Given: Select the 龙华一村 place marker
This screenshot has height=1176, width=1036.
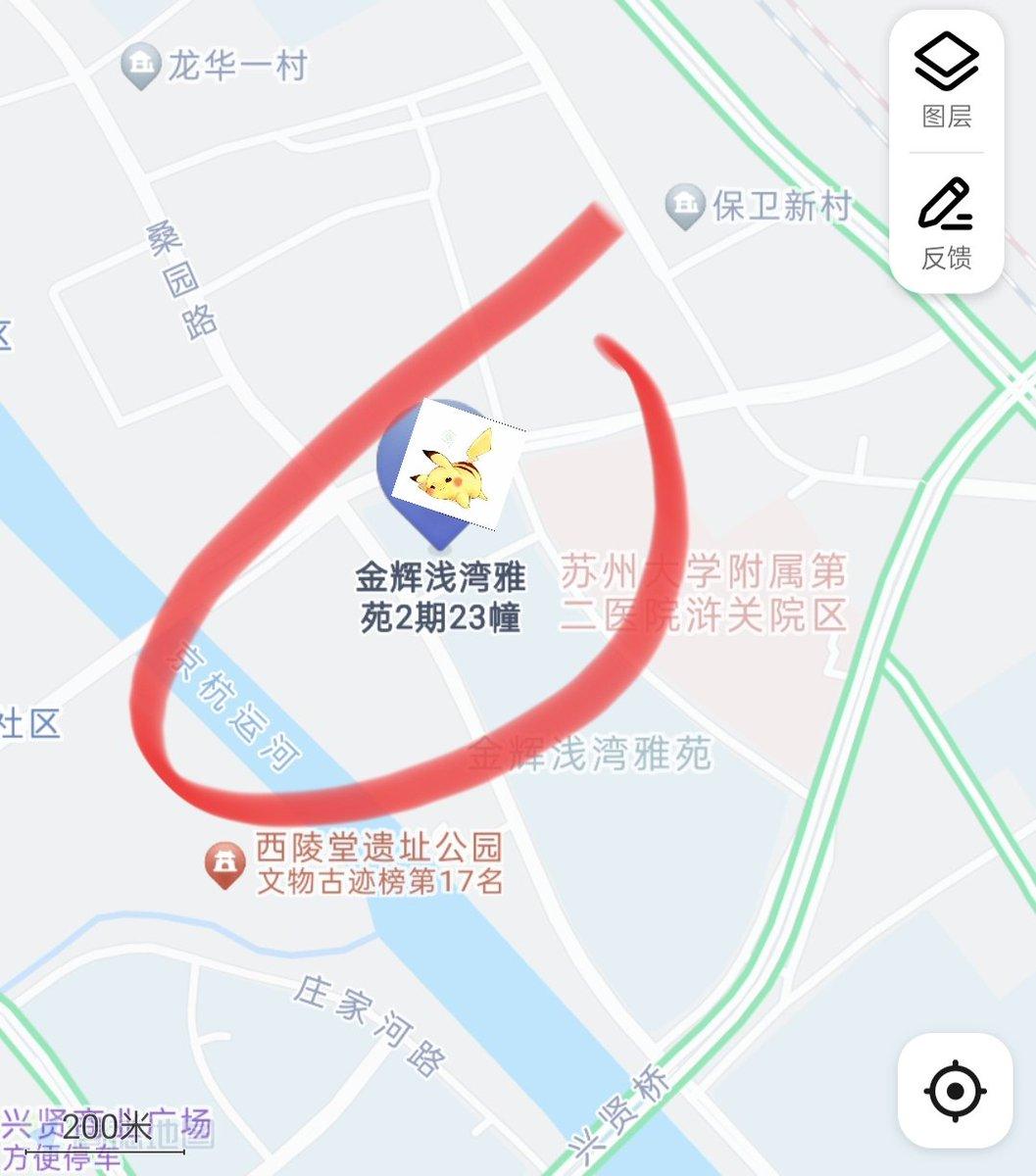Looking at the screenshot, I should click(142, 67).
